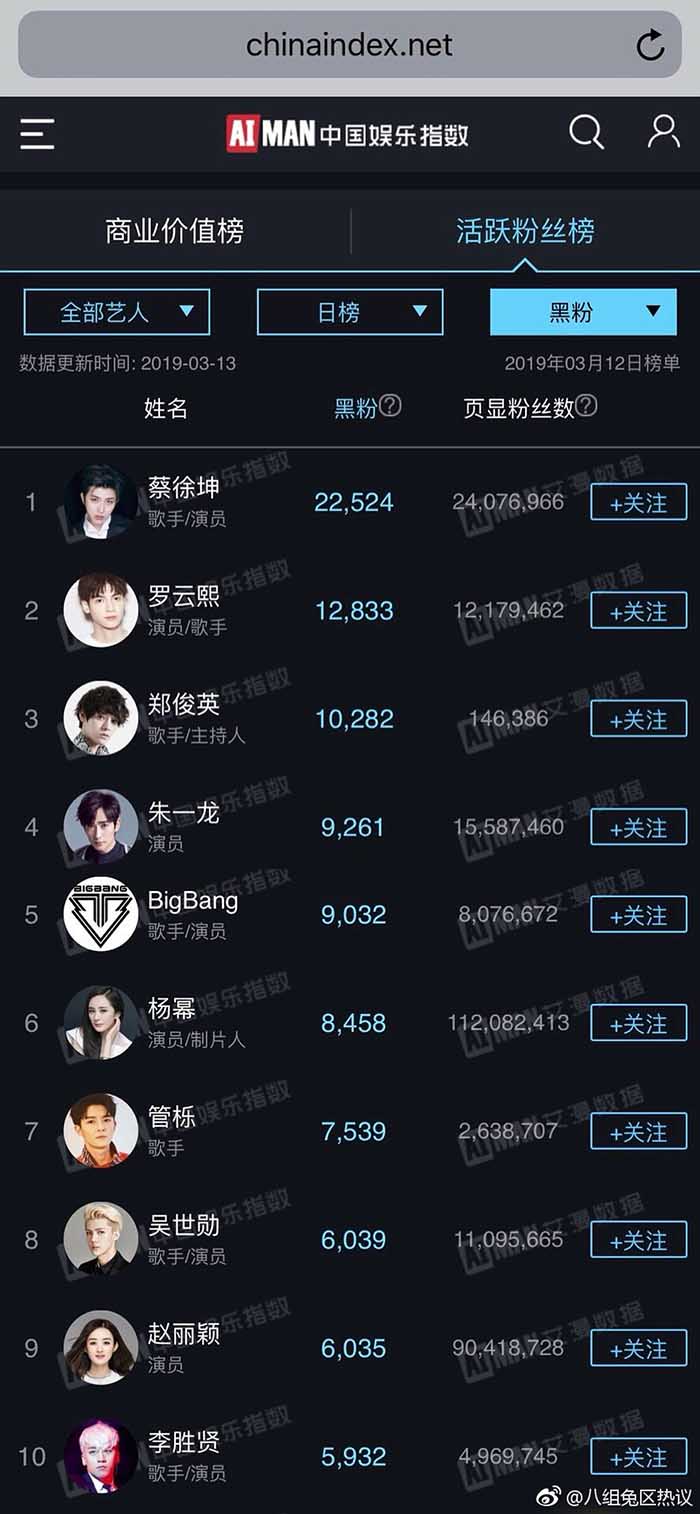Open the search icon

click(x=586, y=132)
